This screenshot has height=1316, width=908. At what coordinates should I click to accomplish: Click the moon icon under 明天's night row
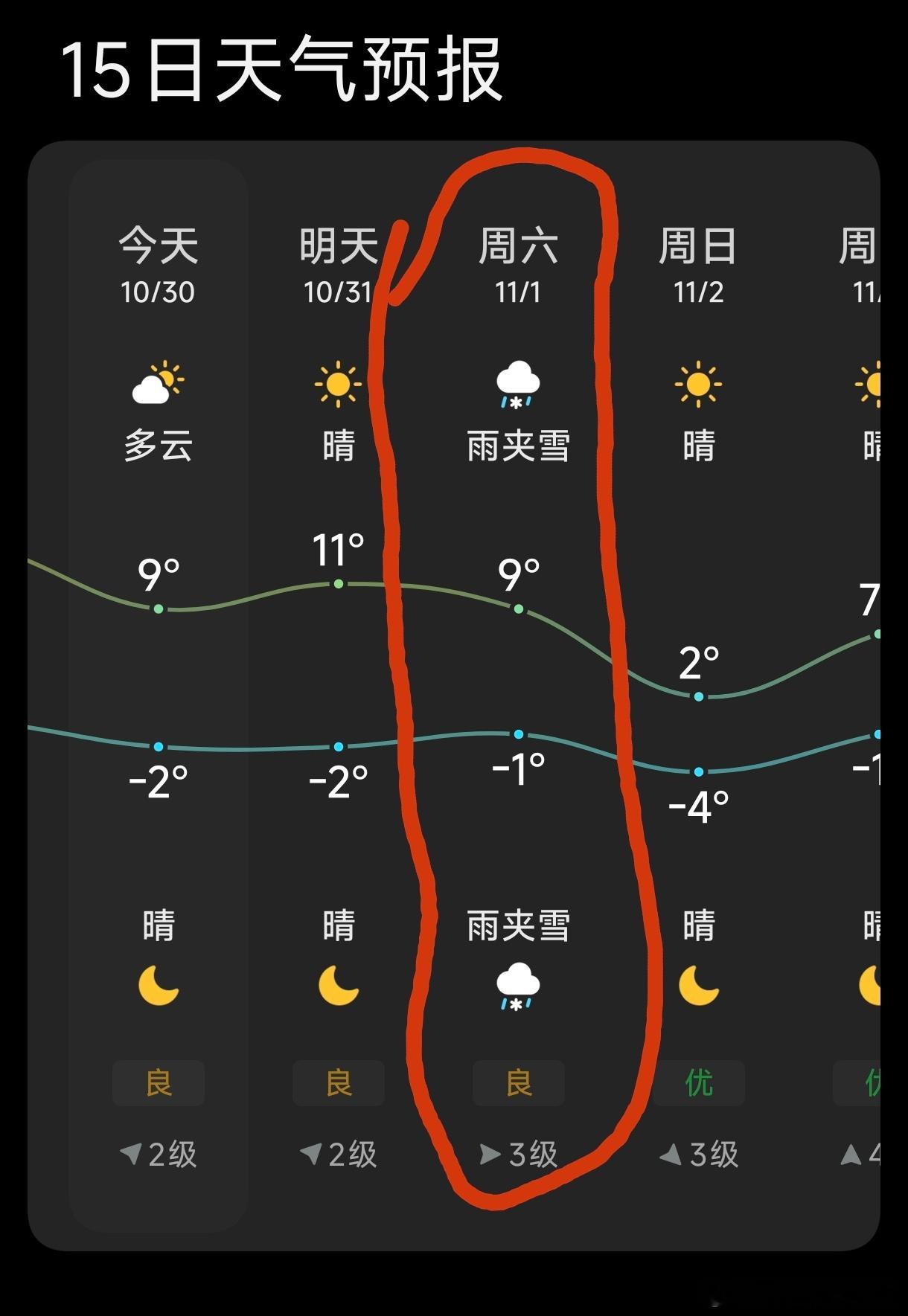click(x=339, y=987)
